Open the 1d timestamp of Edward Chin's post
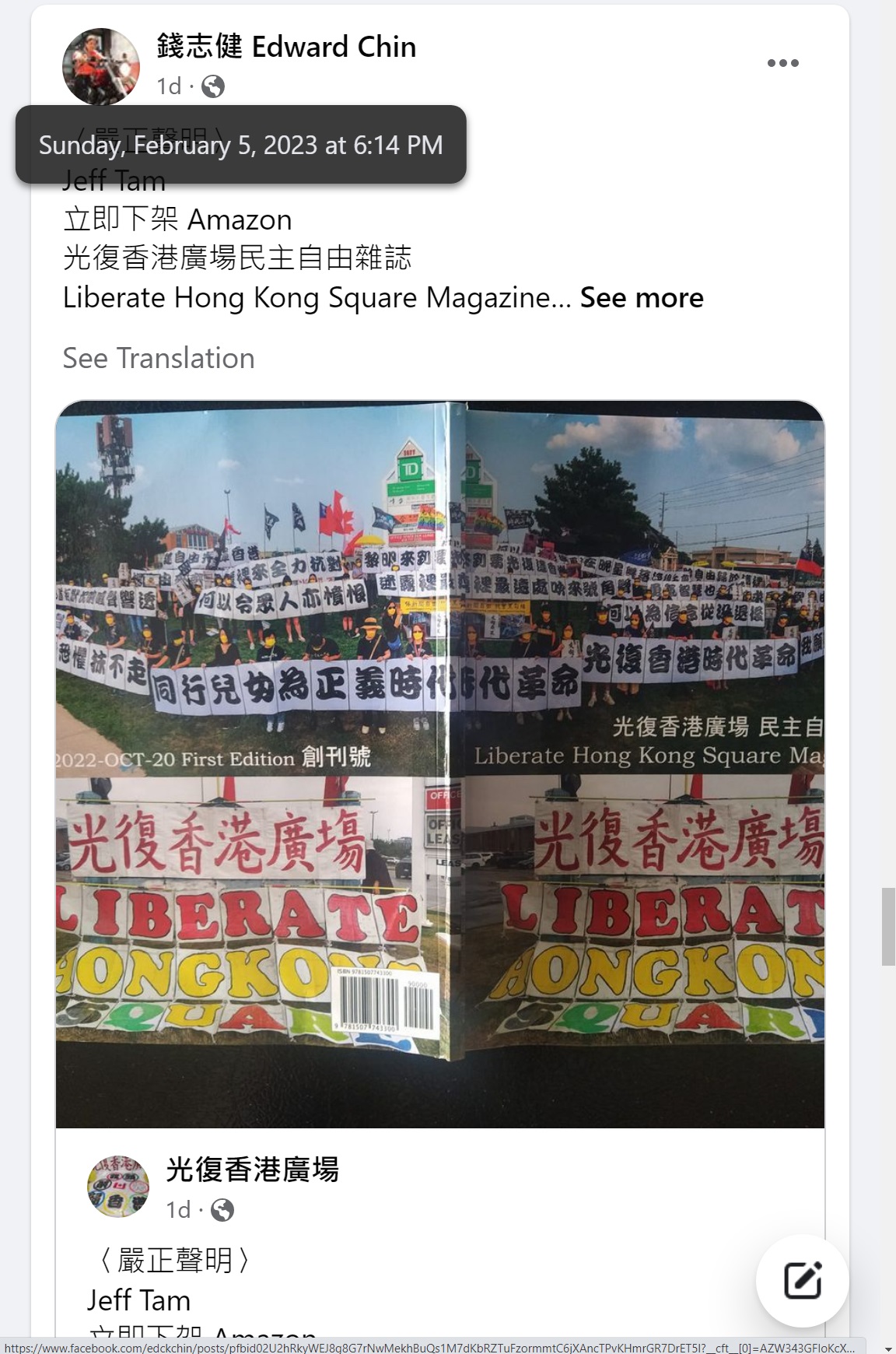The height and width of the screenshot is (1354, 896). (168, 86)
